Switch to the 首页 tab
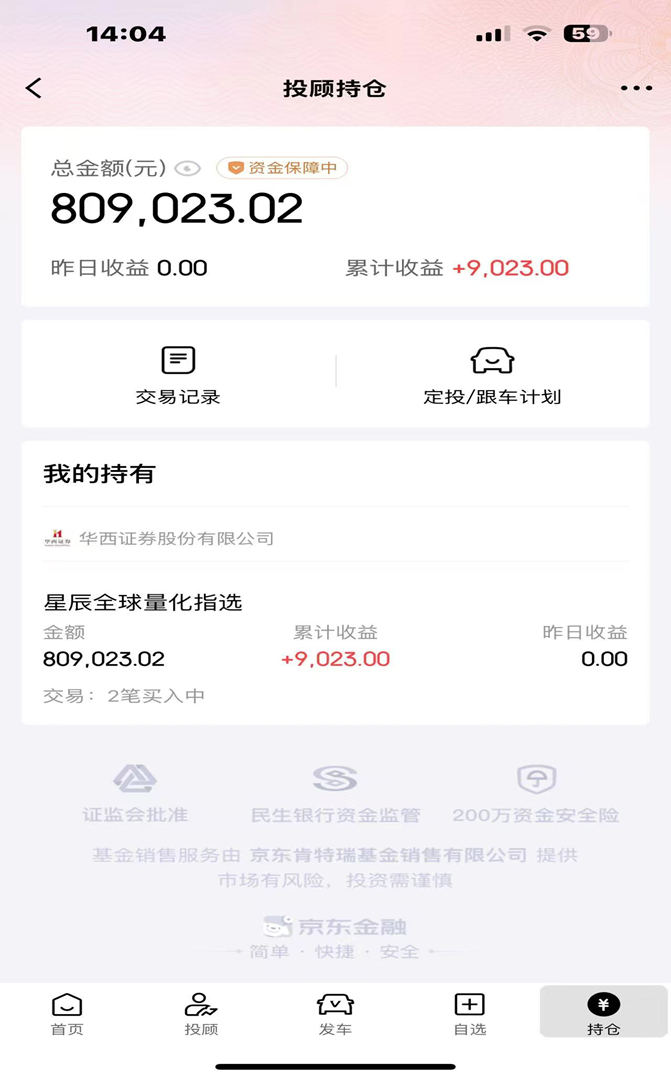 point(67,1014)
